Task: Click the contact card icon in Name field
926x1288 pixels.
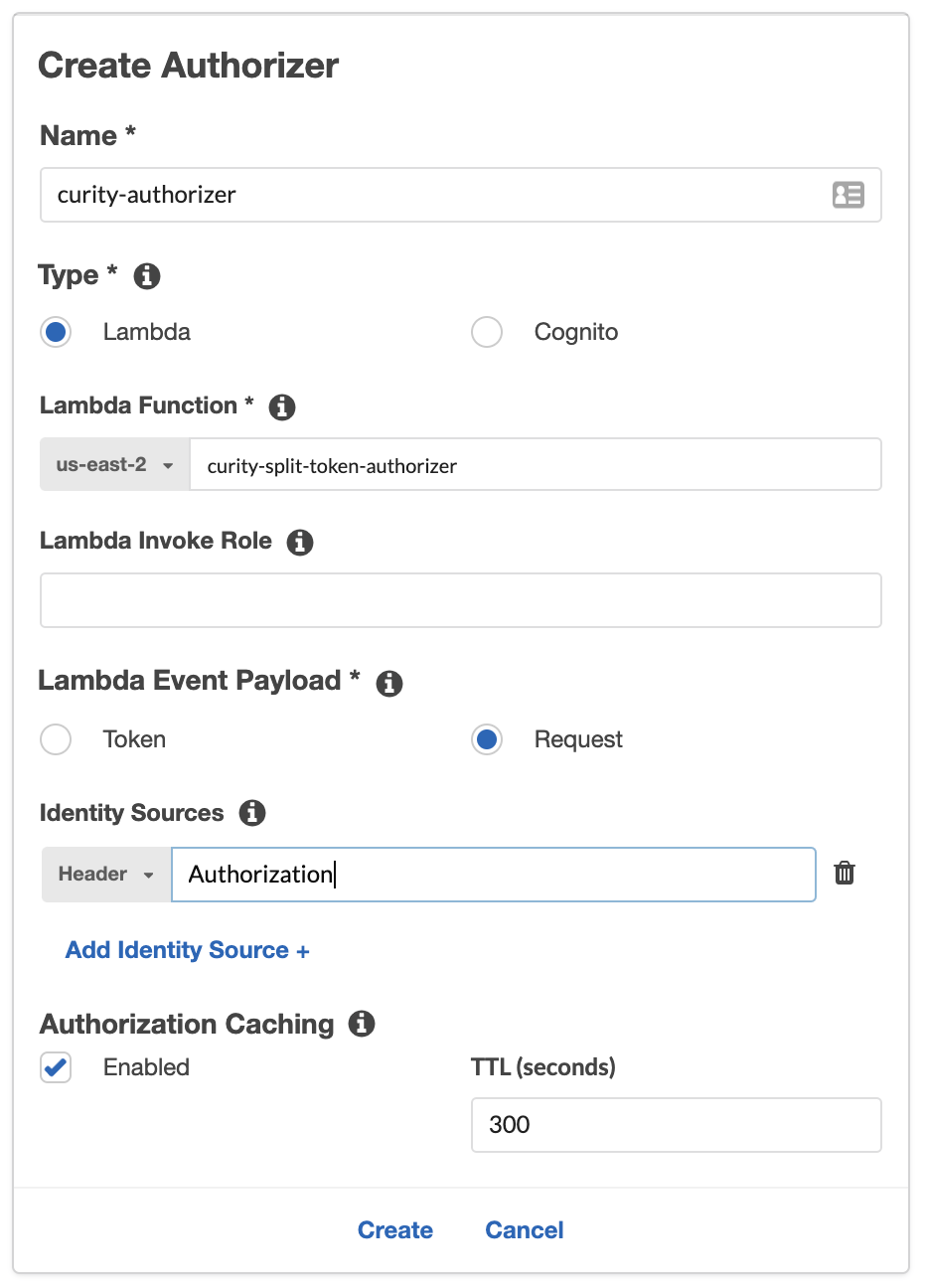Action: click(849, 195)
